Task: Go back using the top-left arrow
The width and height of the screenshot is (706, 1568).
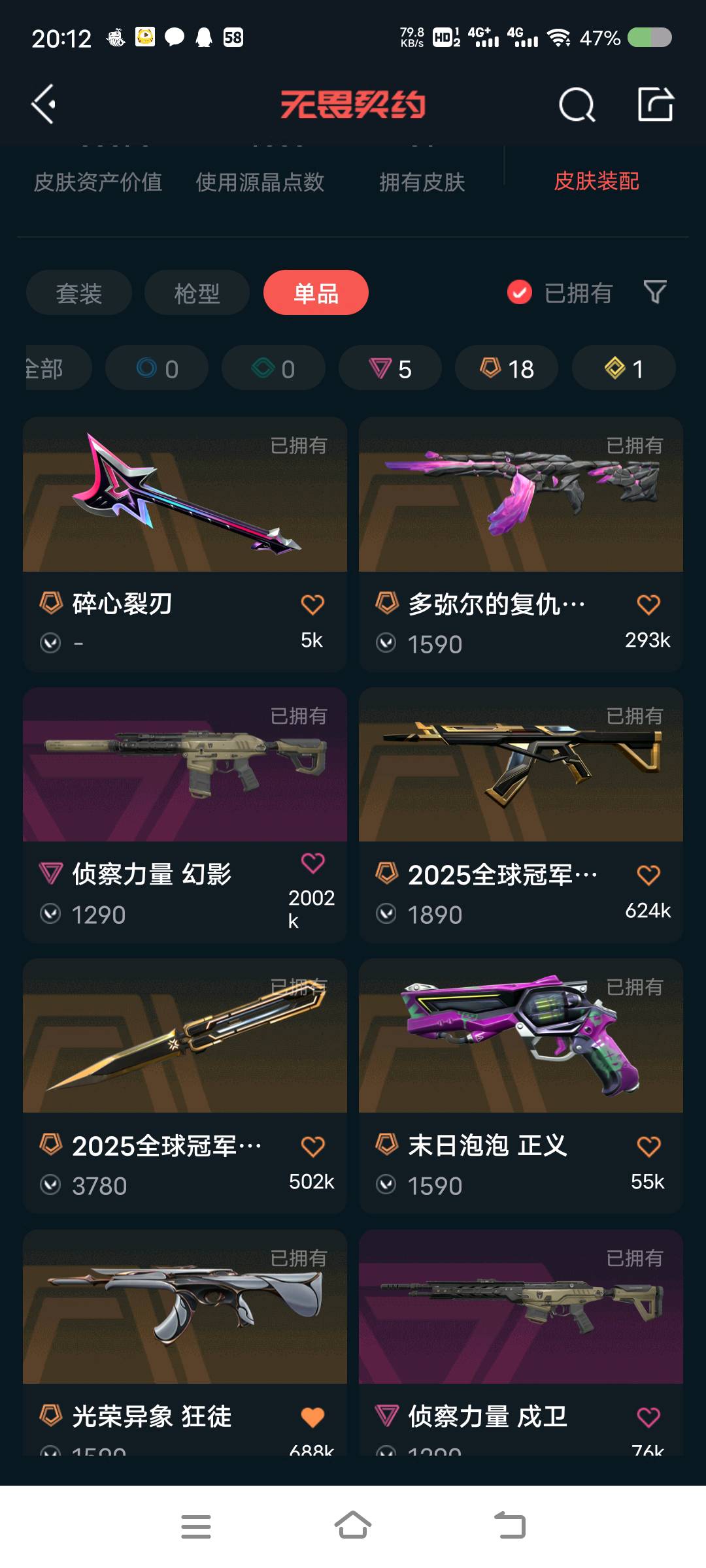Action: 44,104
